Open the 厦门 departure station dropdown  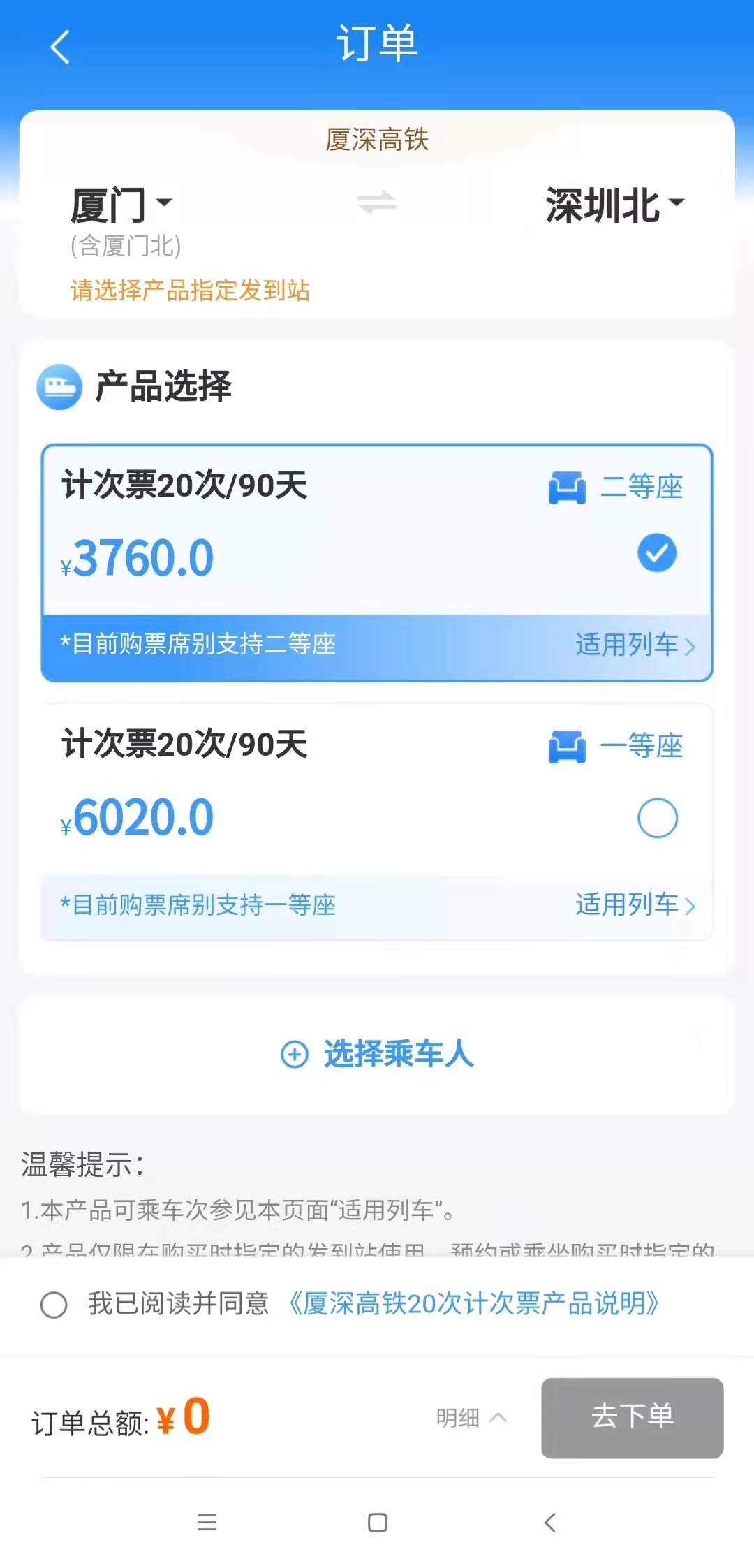[x=121, y=205]
